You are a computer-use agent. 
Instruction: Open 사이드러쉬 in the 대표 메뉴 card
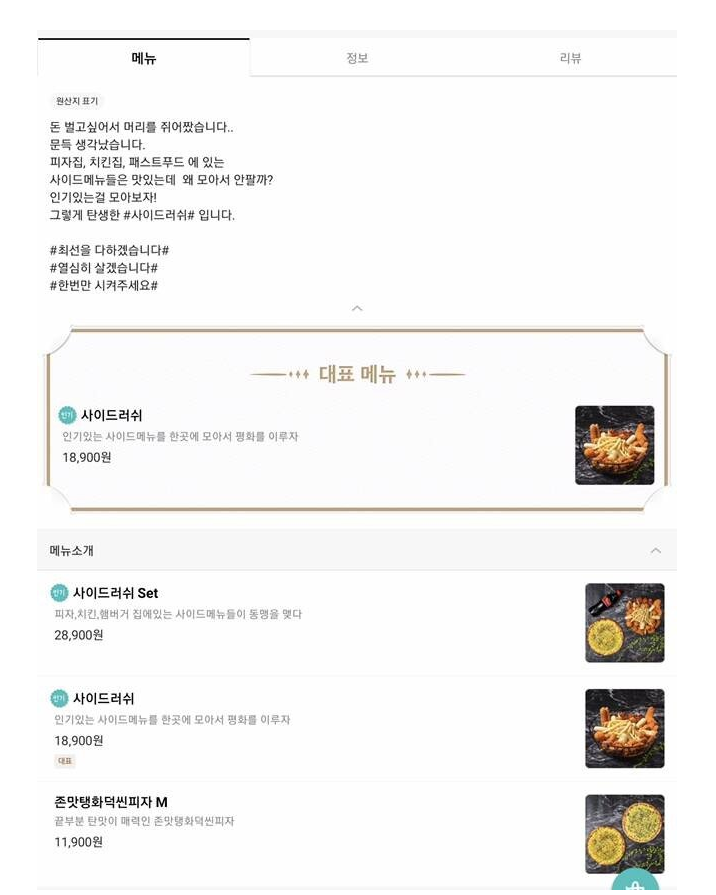pyautogui.click(x=300, y=437)
